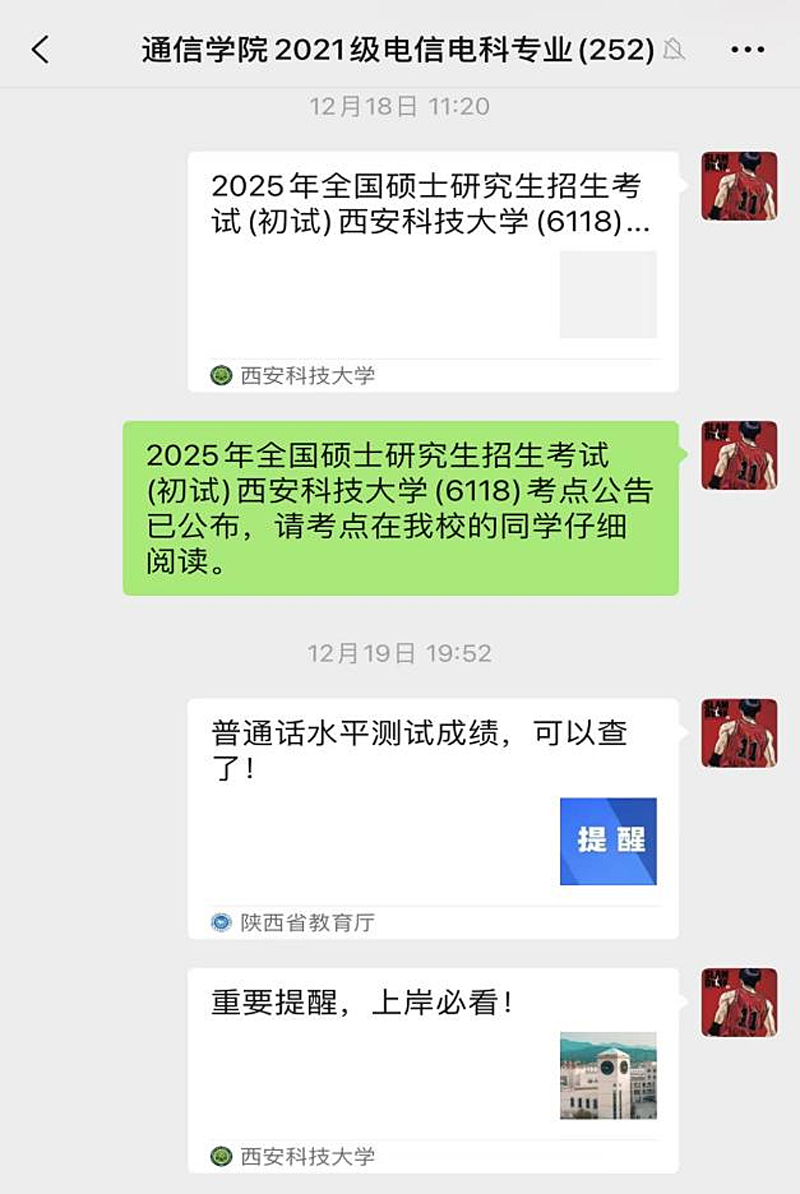Viewport: 800px width, 1194px height.
Task: Open the group chat overflow menu
Action: (747, 50)
